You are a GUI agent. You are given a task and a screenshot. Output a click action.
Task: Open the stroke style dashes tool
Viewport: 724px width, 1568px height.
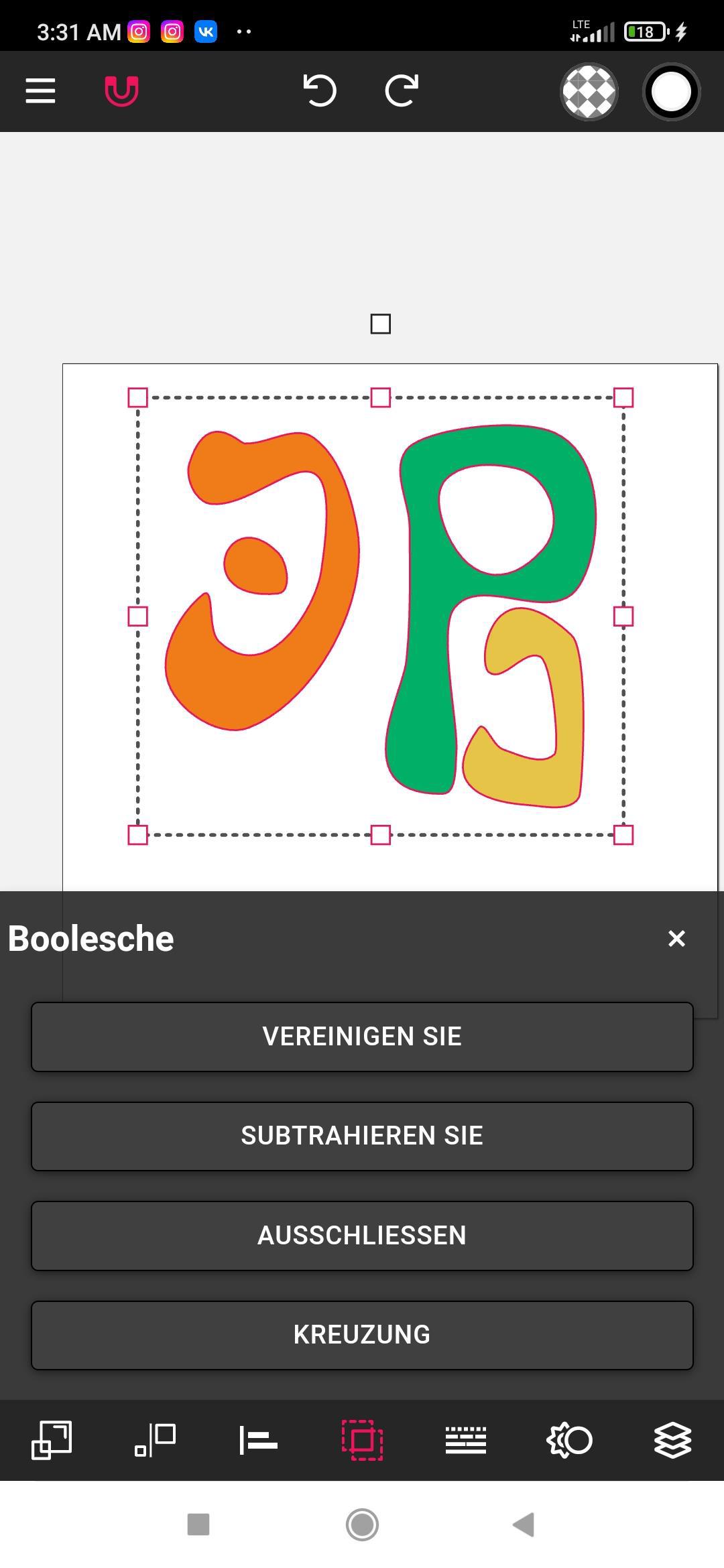(x=465, y=1440)
